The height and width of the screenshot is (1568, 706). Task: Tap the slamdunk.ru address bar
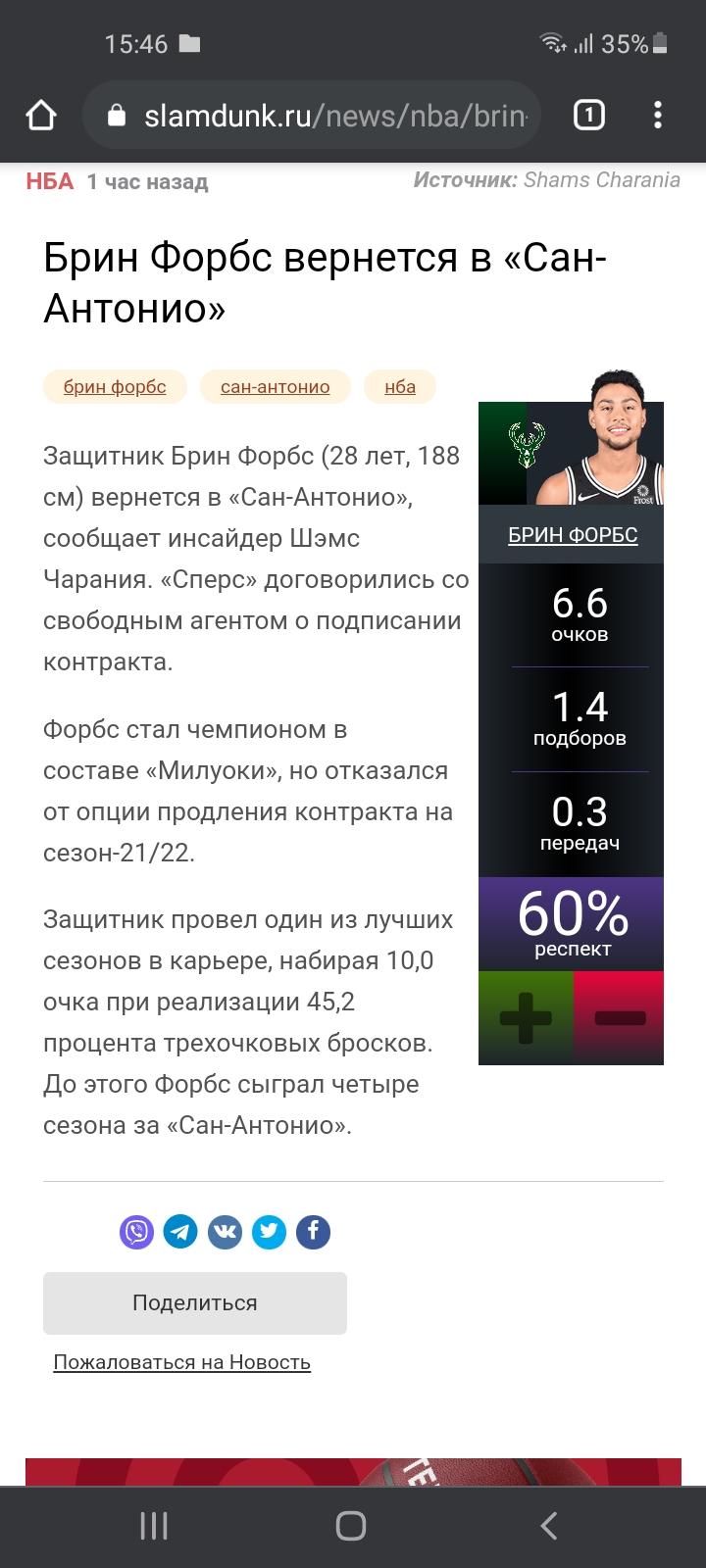click(x=320, y=116)
